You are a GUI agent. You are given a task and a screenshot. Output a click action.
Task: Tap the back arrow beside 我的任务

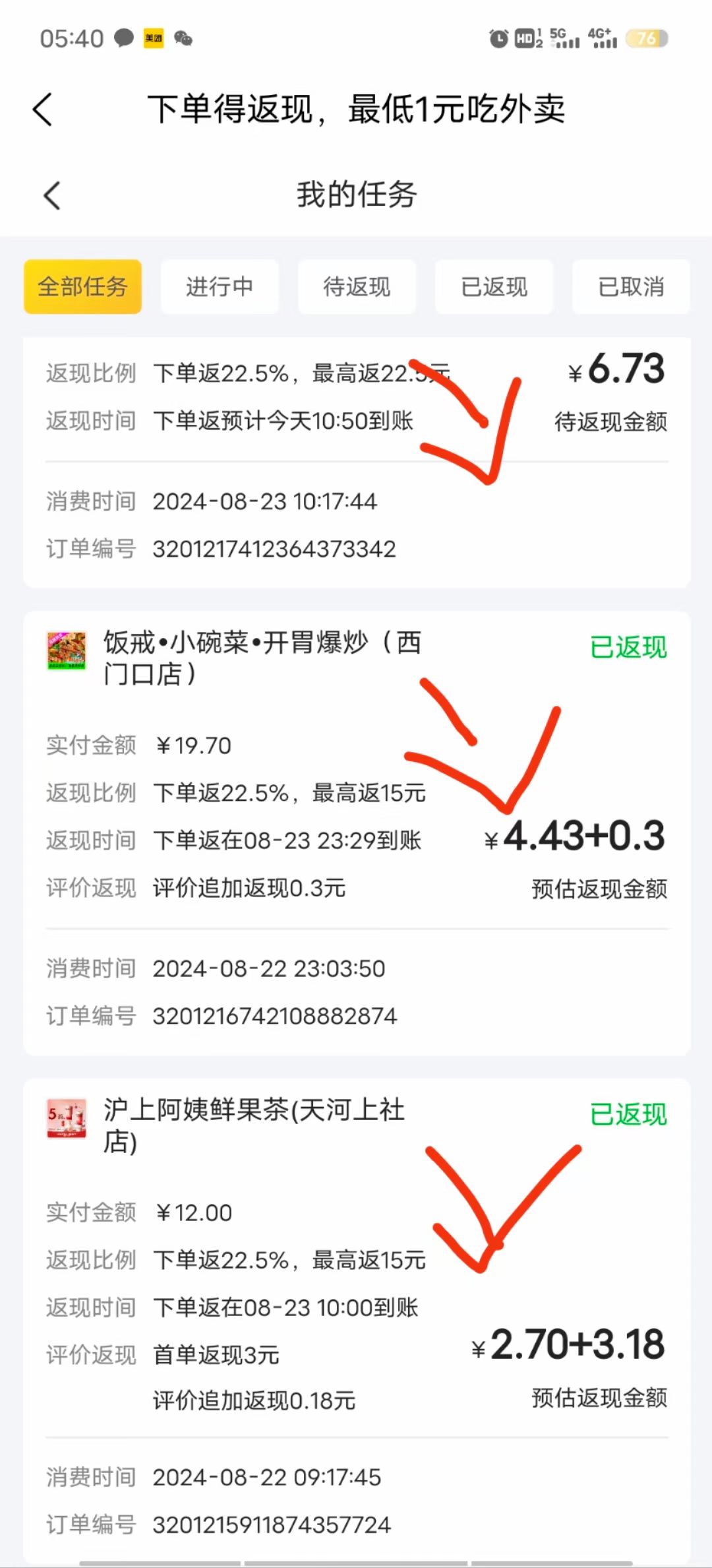tap(52, 195)
